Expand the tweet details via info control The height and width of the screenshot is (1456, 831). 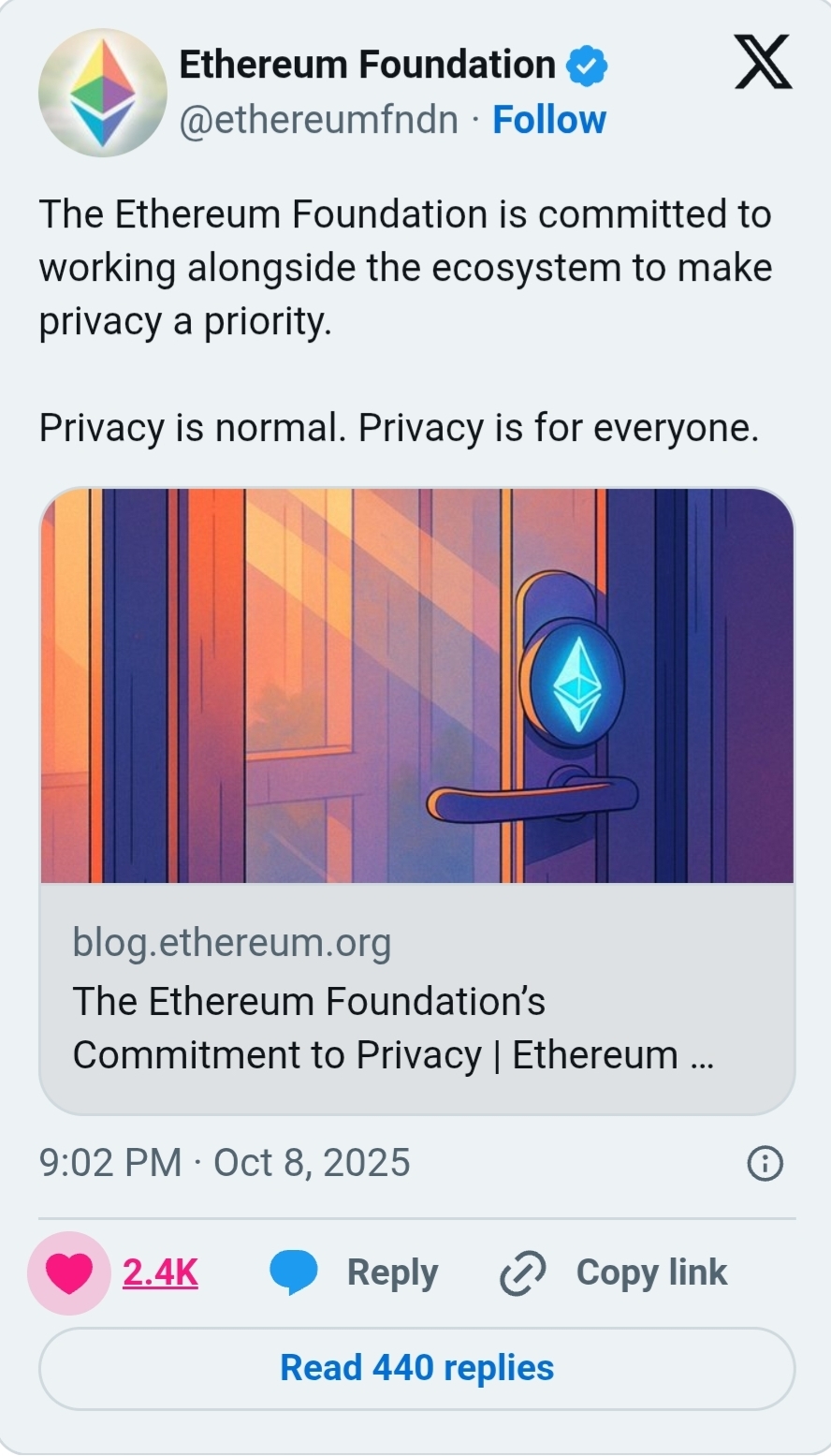764,1162
